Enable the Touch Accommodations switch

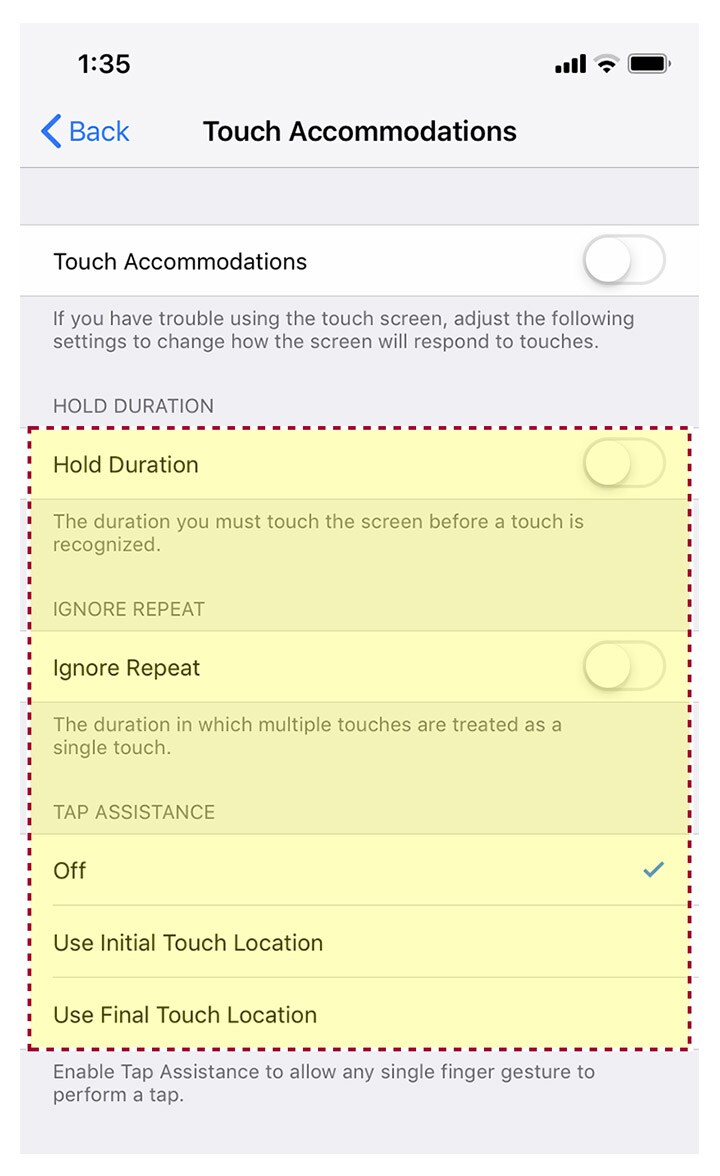coord(624,260)
